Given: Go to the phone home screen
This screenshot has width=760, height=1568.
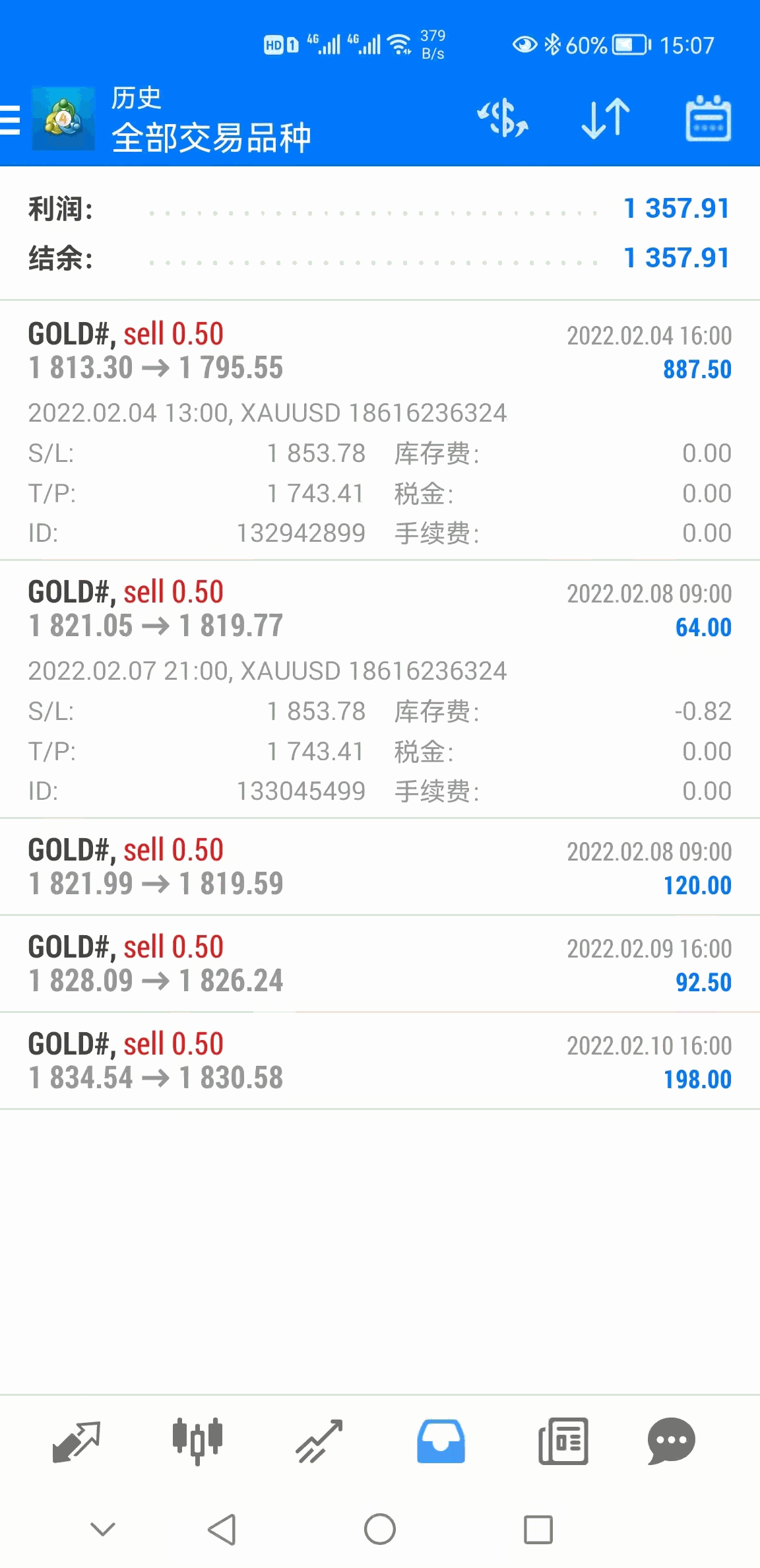Looking at the screenshot, I should (x=380, y=1529).
